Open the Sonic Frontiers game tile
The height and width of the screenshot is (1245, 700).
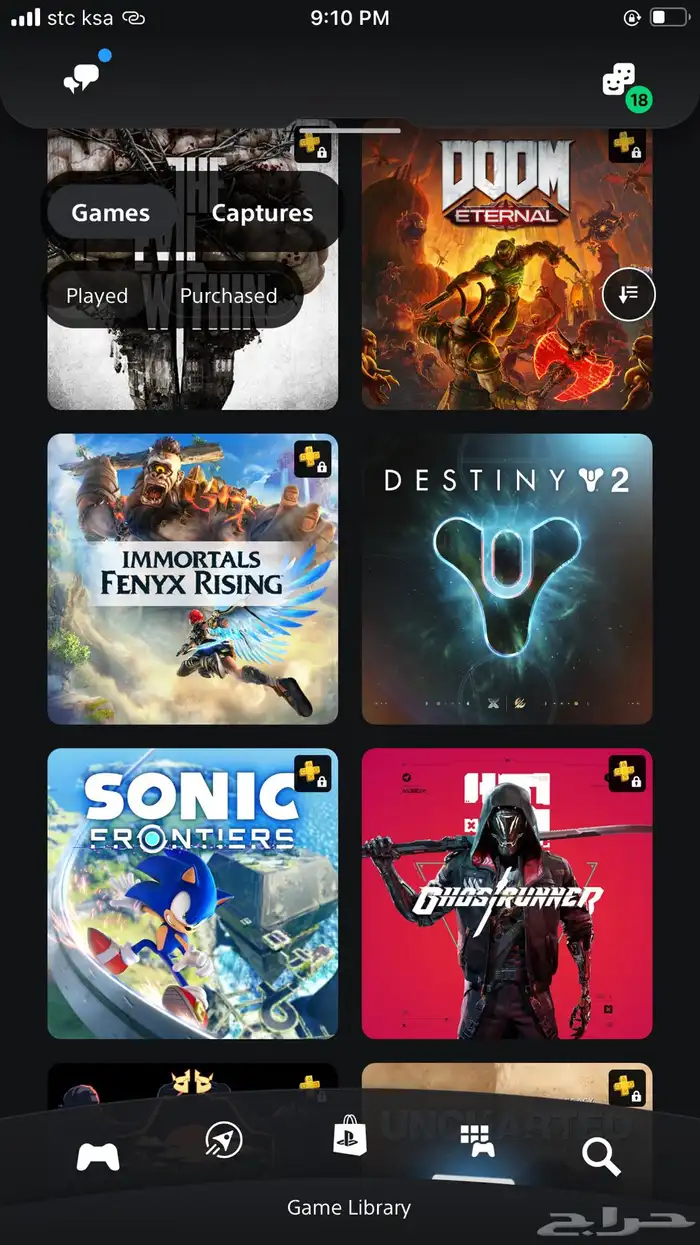pyautogui.click(x=192, y=893)
